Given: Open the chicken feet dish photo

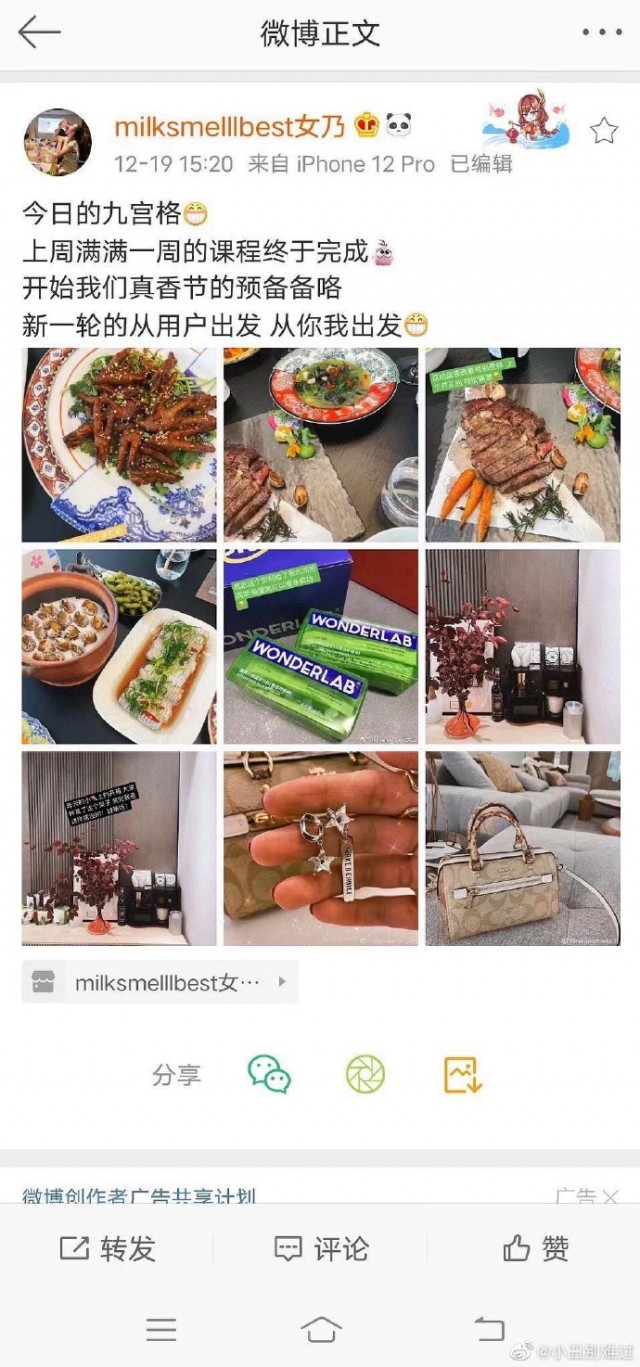Looking at the screenshot, I should click(x=119, y=445).
